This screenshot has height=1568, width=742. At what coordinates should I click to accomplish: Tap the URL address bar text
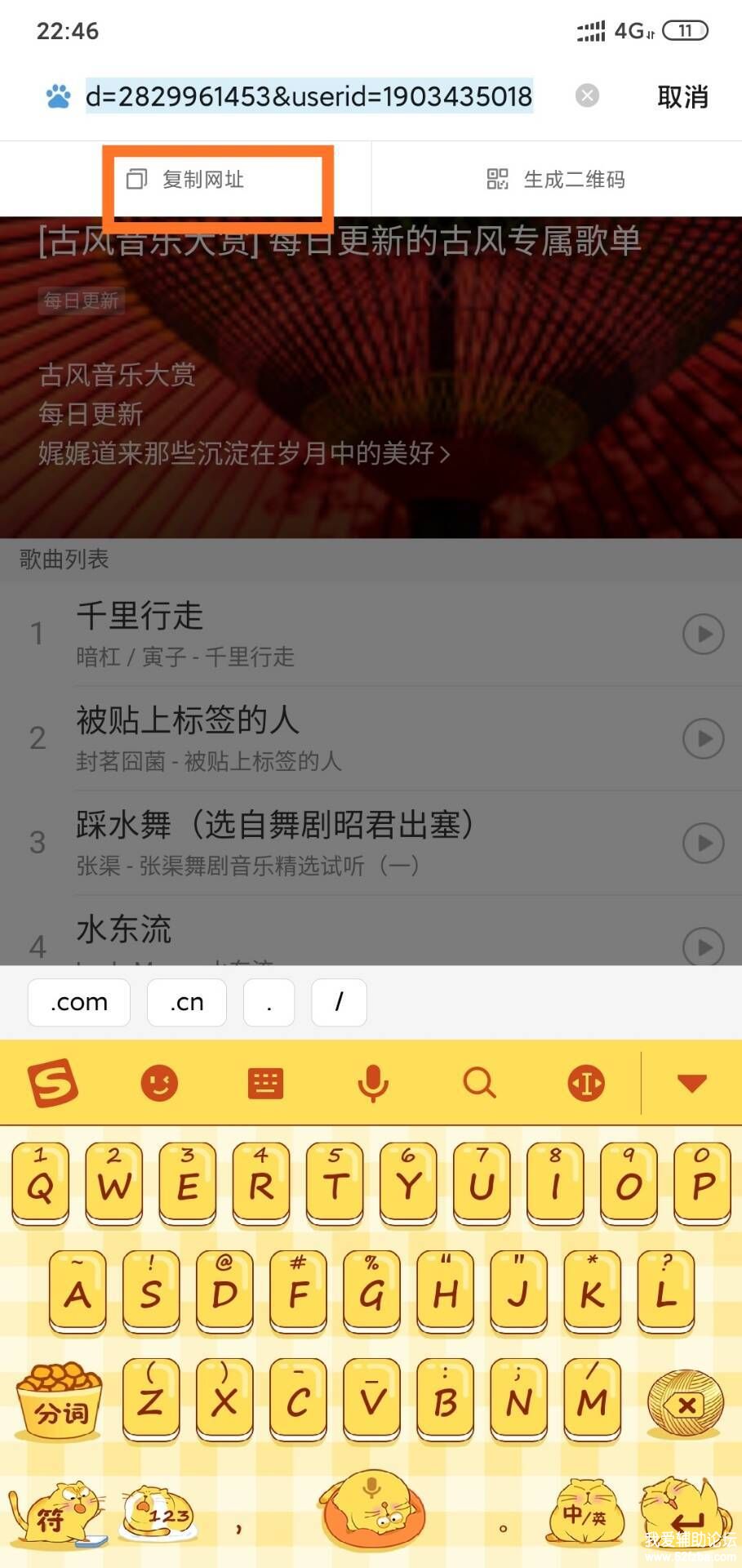click(309, 96)
